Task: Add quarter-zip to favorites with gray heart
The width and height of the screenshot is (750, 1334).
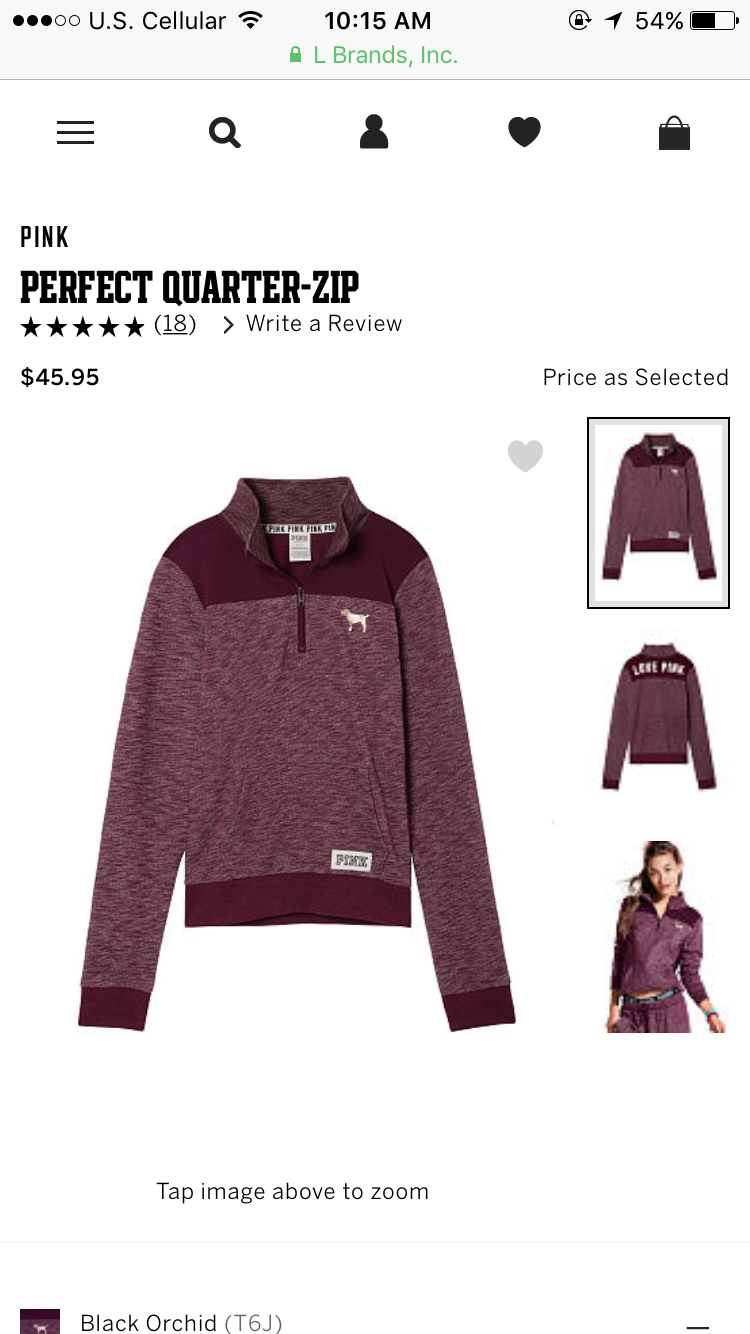Action: point(525,456)
